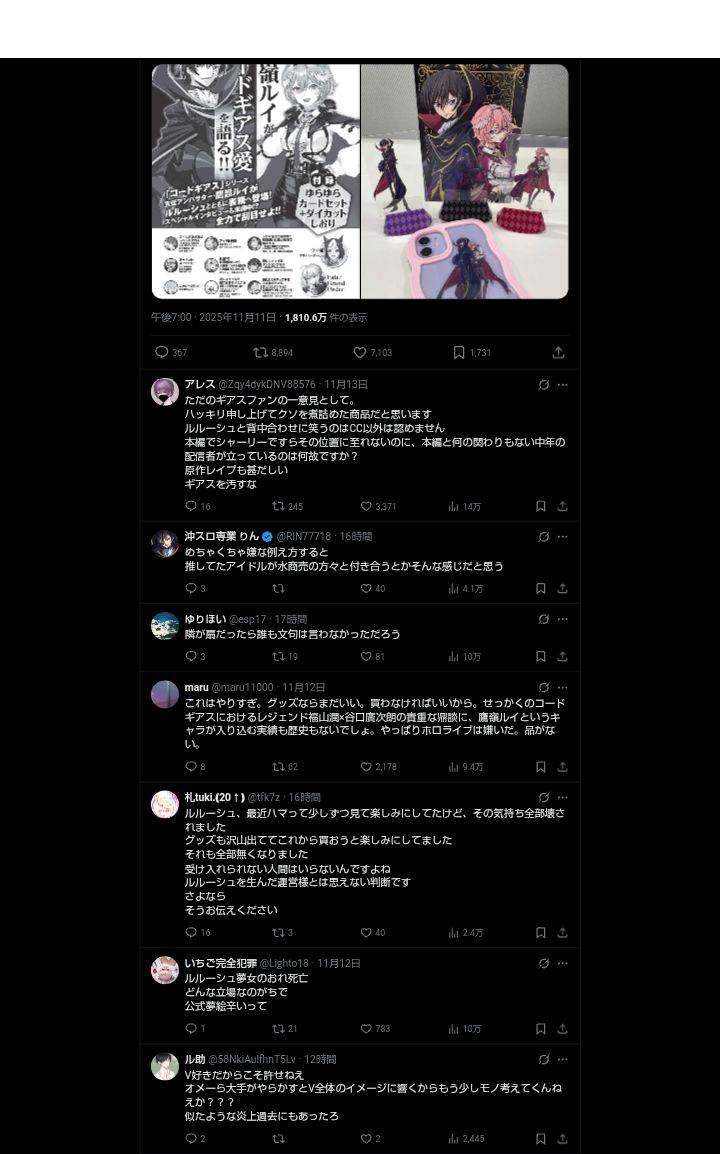Bookmark ル助's reply

point(540,1138)
